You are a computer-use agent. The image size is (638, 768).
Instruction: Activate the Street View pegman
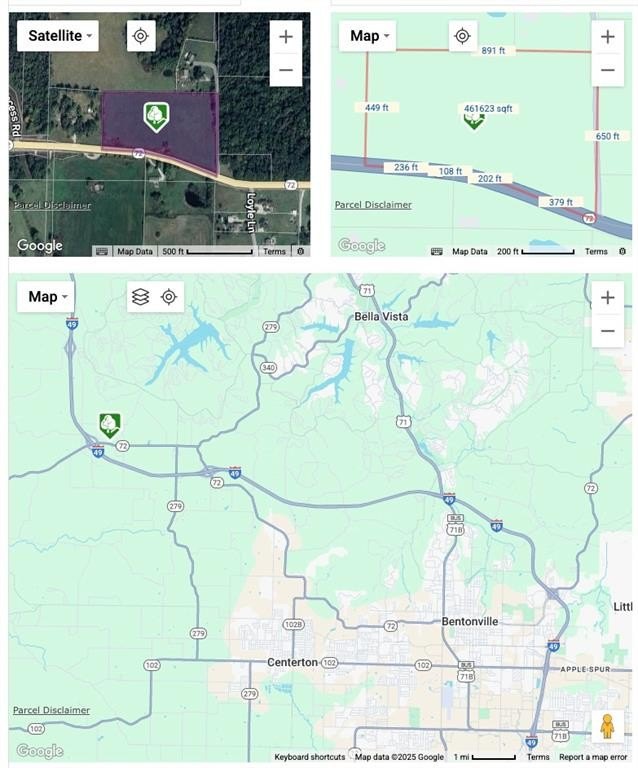(607, 726)
